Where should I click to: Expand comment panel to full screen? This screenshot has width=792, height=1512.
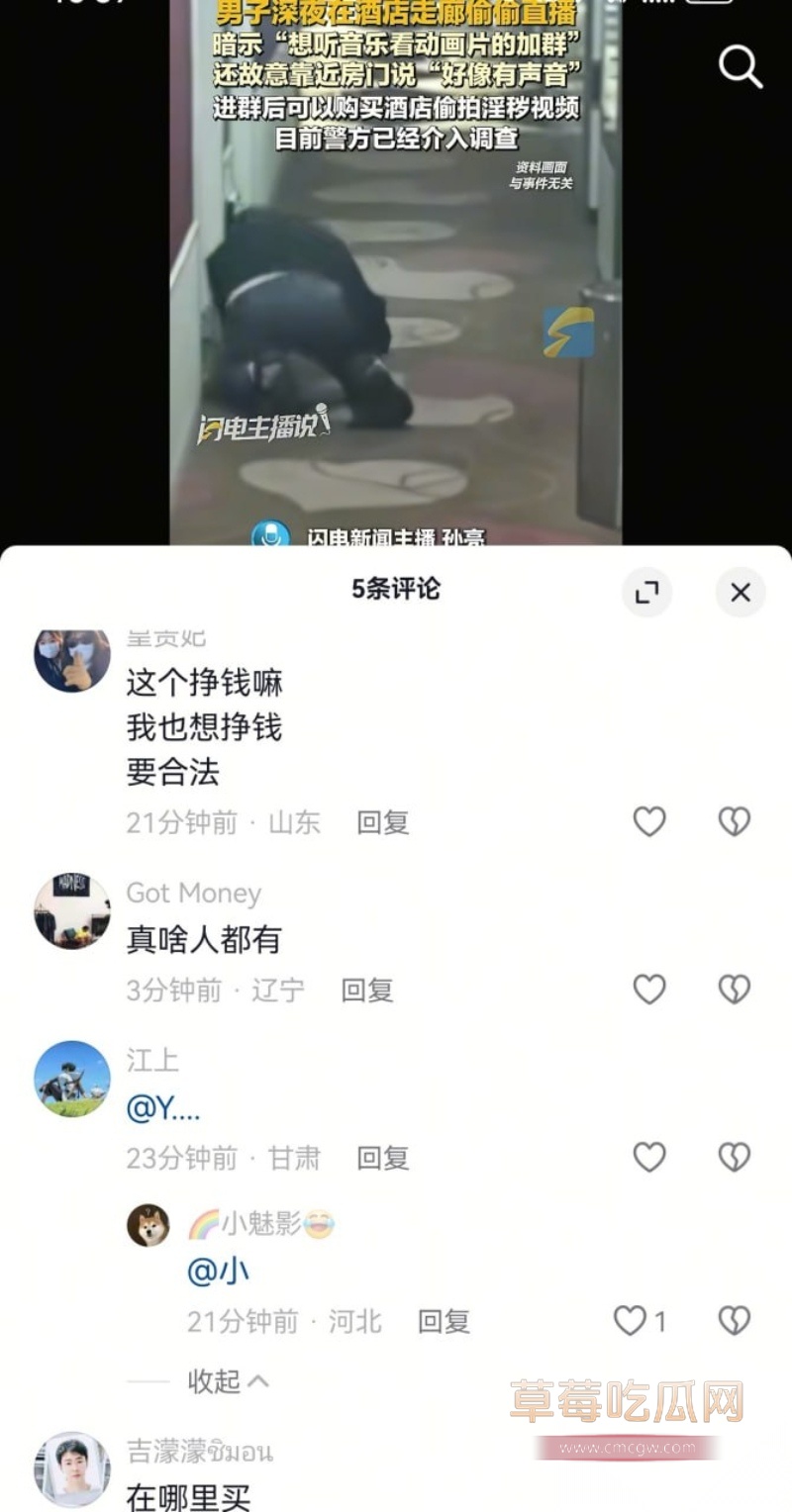647,592
